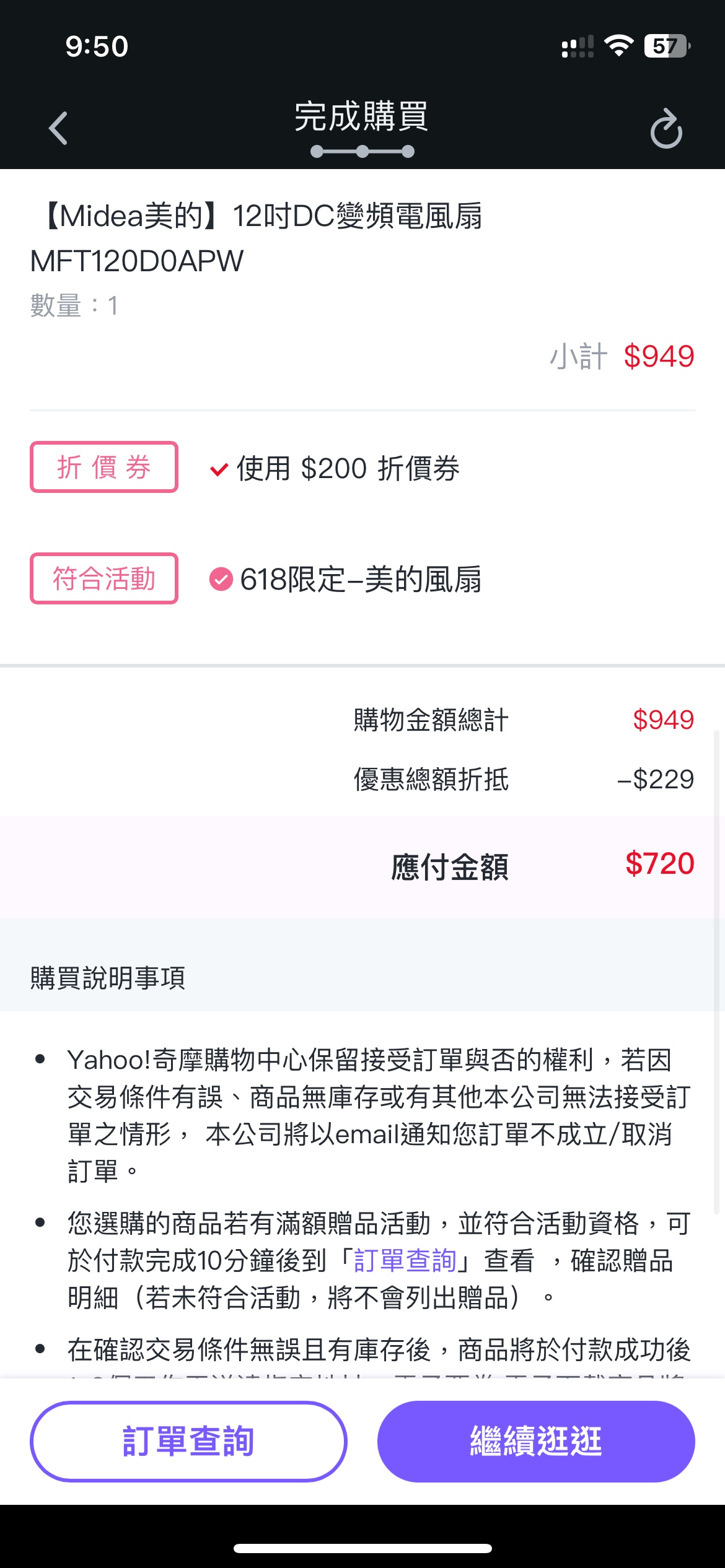Tap the 訂單查詢 button at the bottom

click(188, 1441)
